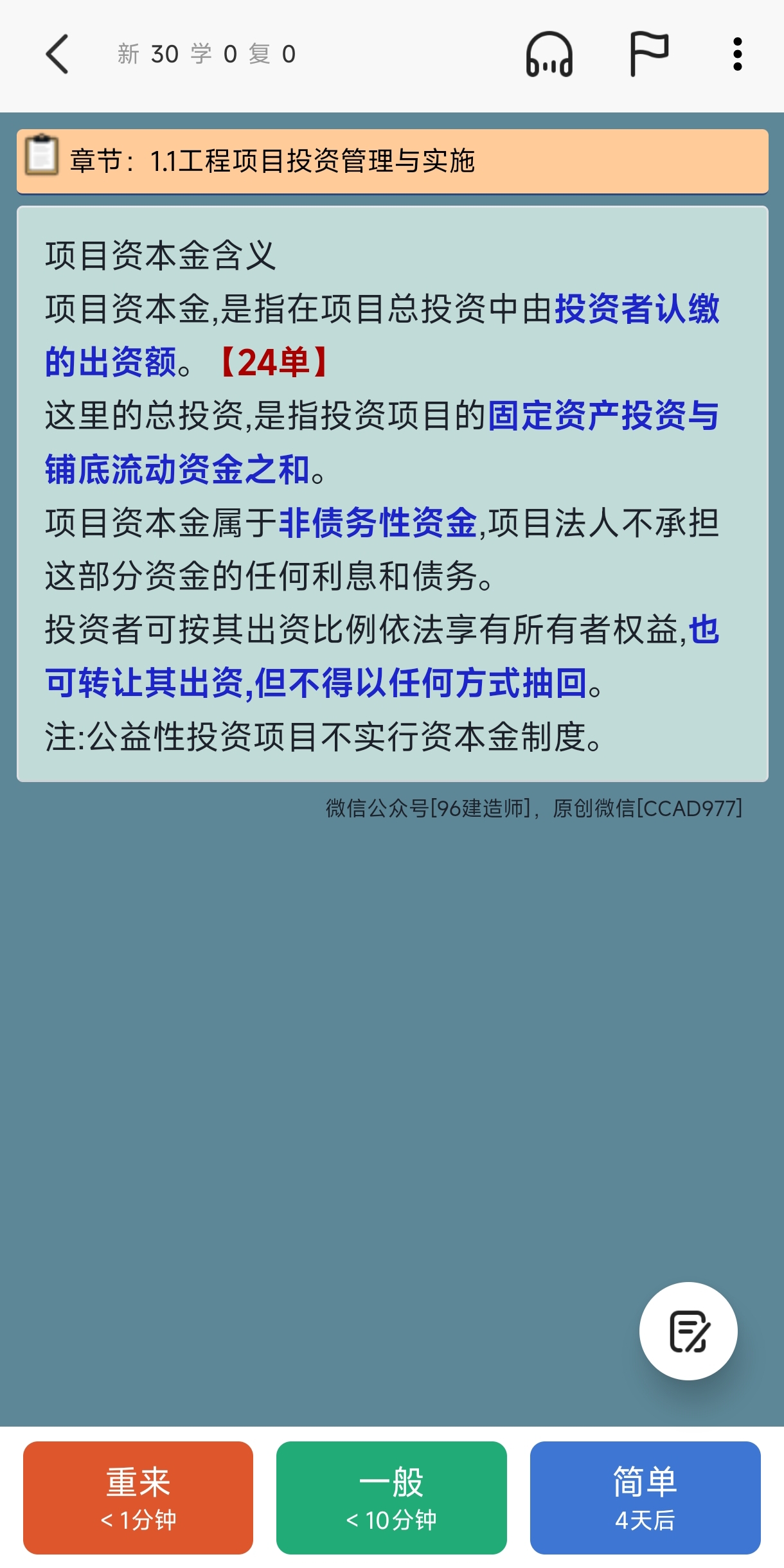Image resolution: width=784 pixels, height=1568 pixels.
Task: Open the floating edit note button
Action: [688, 1331]
